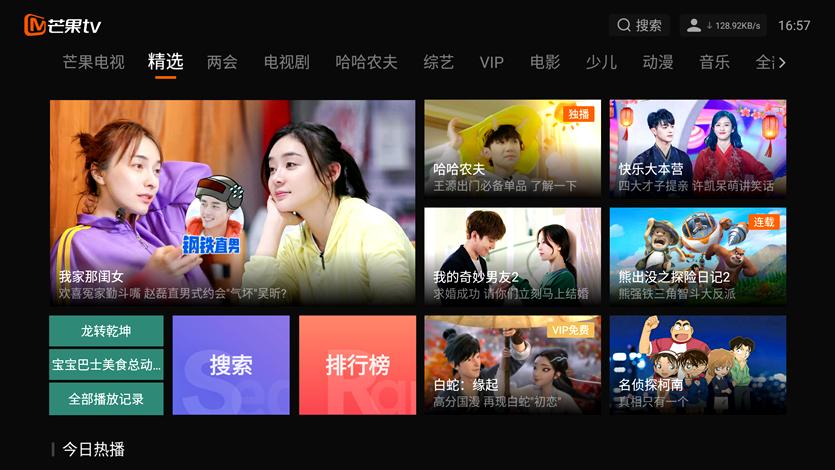Viewport: 835px width, 470px height.
Task: Switch to the 两会 tab
Action: (x=222, y=62)
